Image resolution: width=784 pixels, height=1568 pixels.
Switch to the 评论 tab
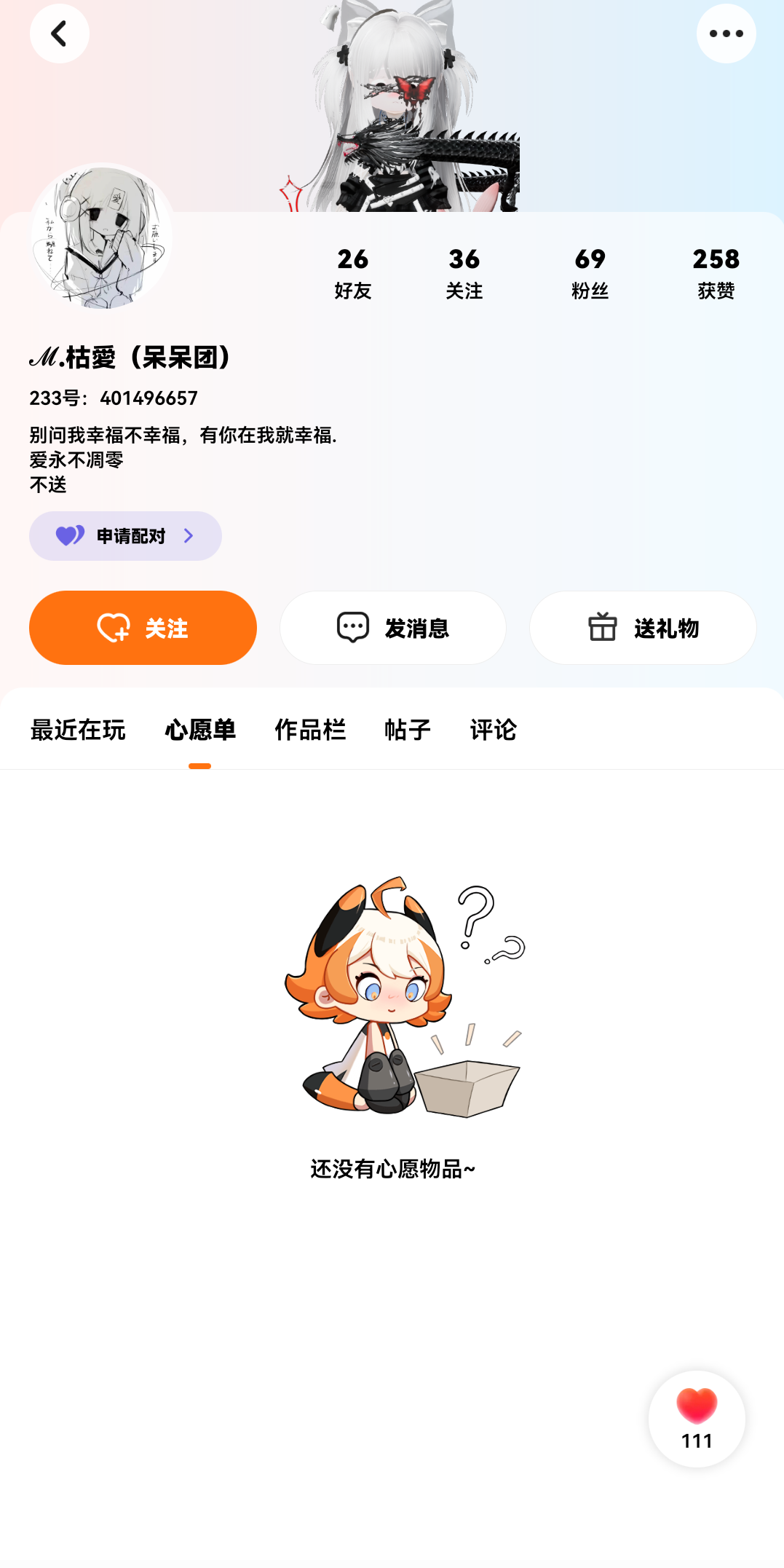(x=494, y=730)
